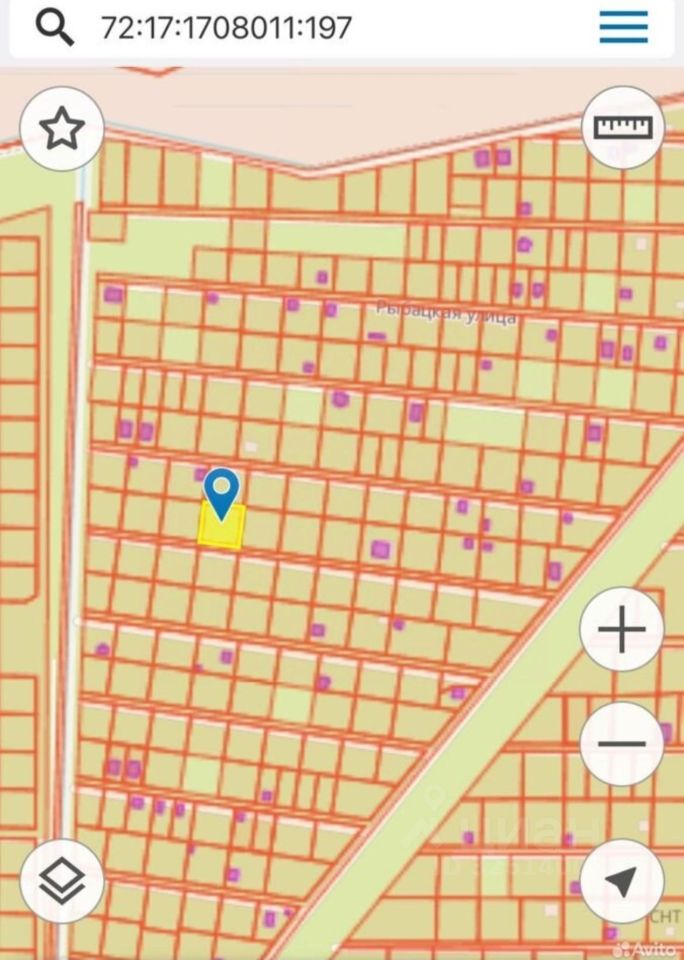Center map on my location arrow

(x=621, y=881)
